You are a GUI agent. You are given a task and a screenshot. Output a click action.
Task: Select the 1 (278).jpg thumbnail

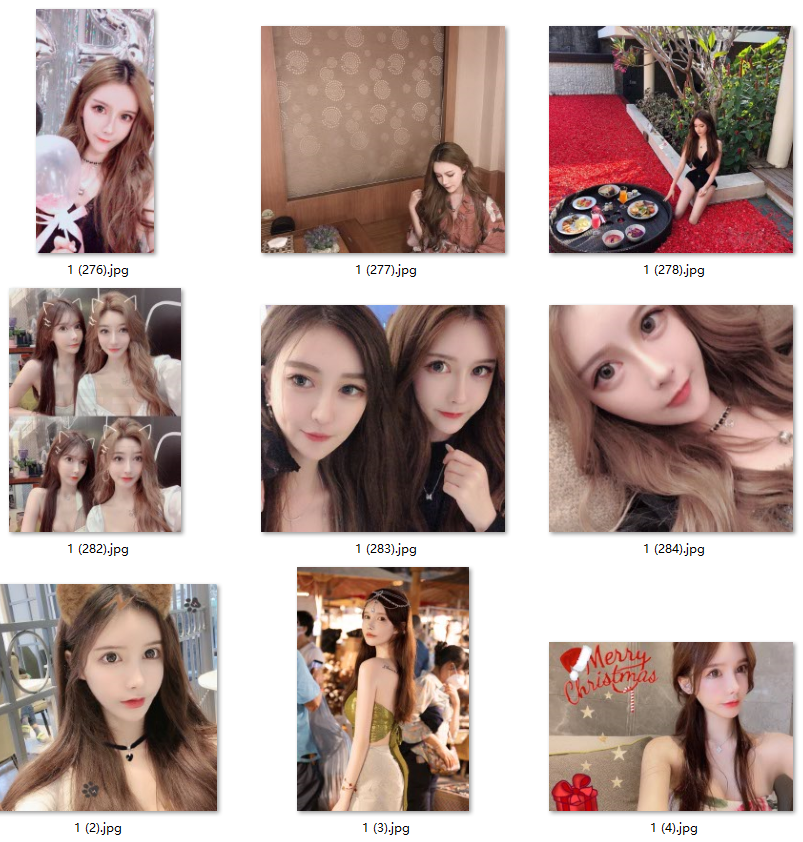671,139
